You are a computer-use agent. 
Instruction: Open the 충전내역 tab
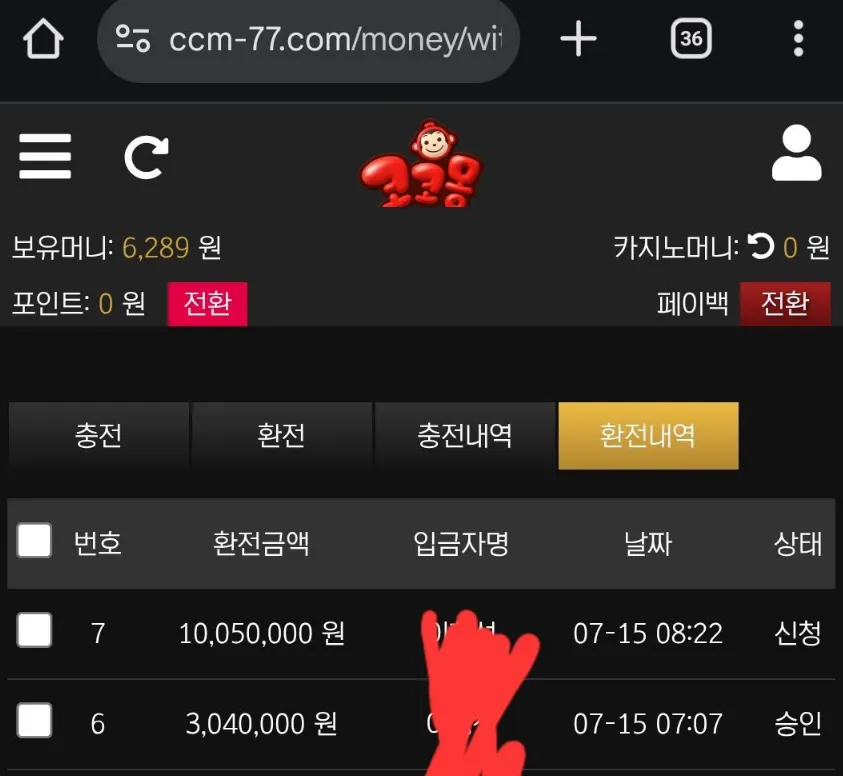point(464,436)
